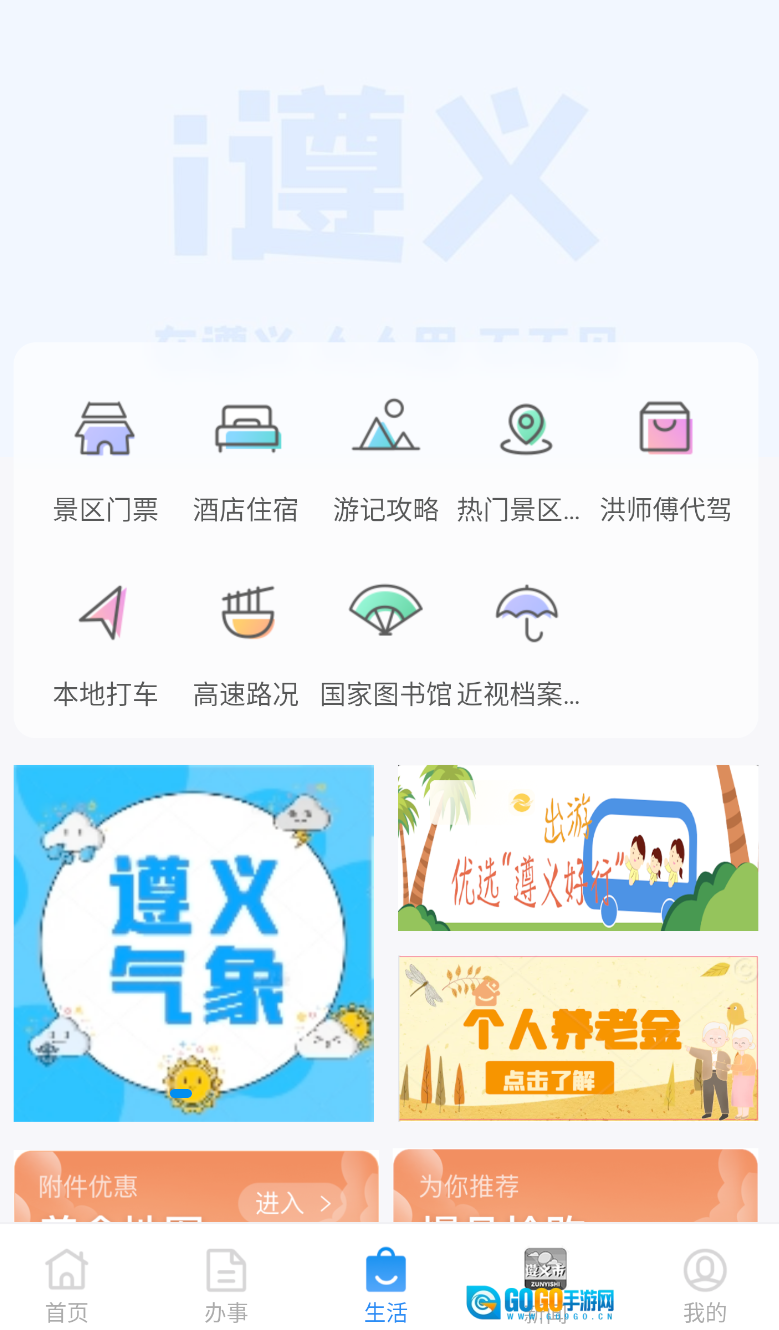
Task: Tap 进入 on the 附件优惠 card
Action: click(291, 1203)
